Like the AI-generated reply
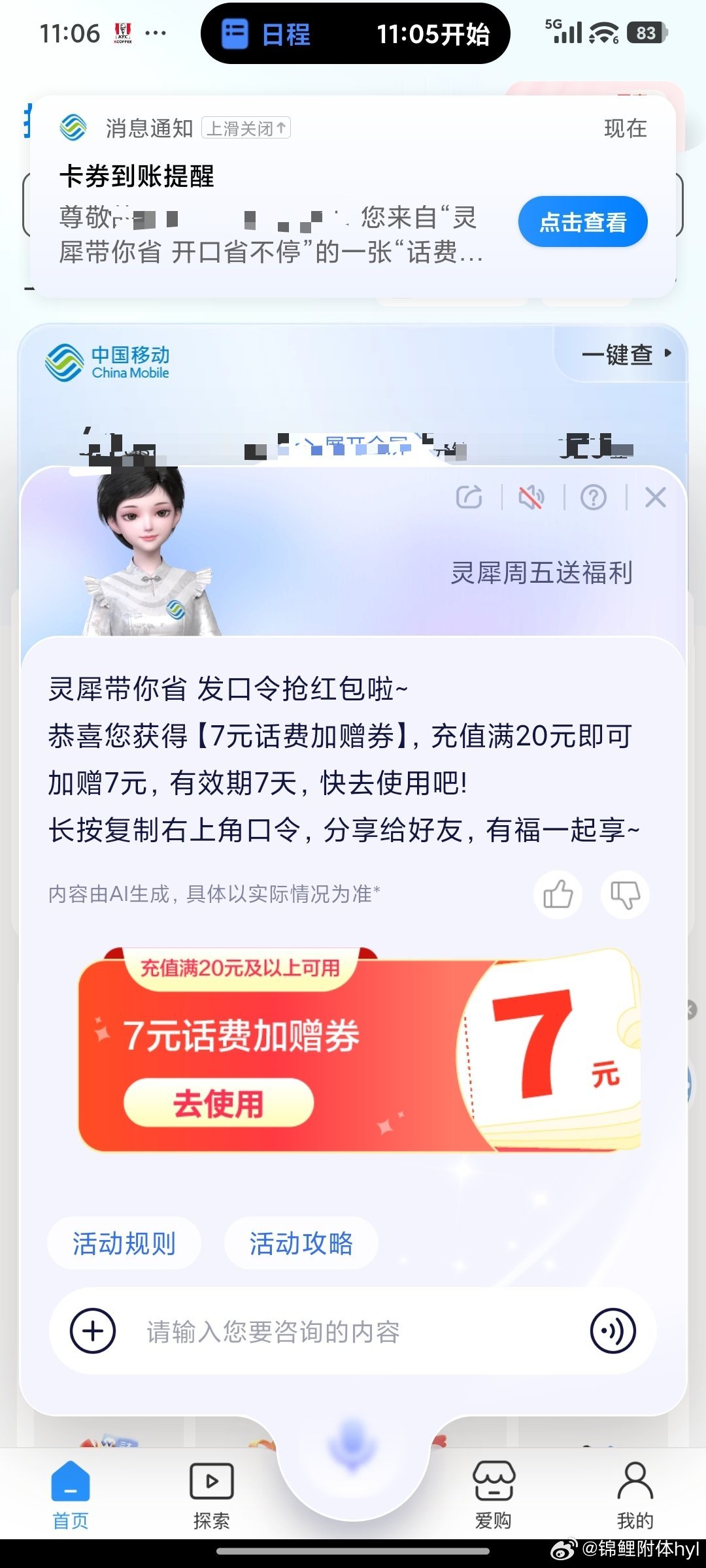This screenshot has width=706, height=1568. pyautogui.click(x=558, y=894)
